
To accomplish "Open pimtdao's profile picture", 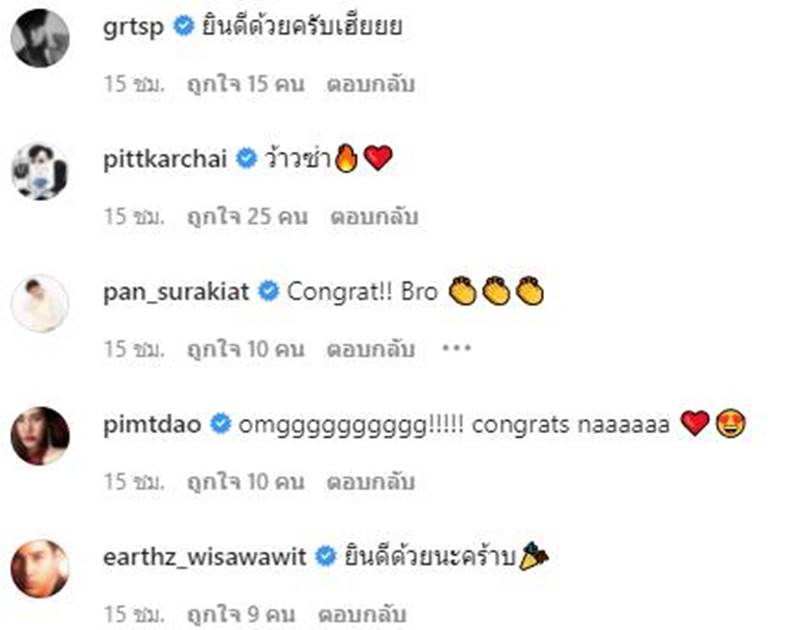I will tap(40, 435).
